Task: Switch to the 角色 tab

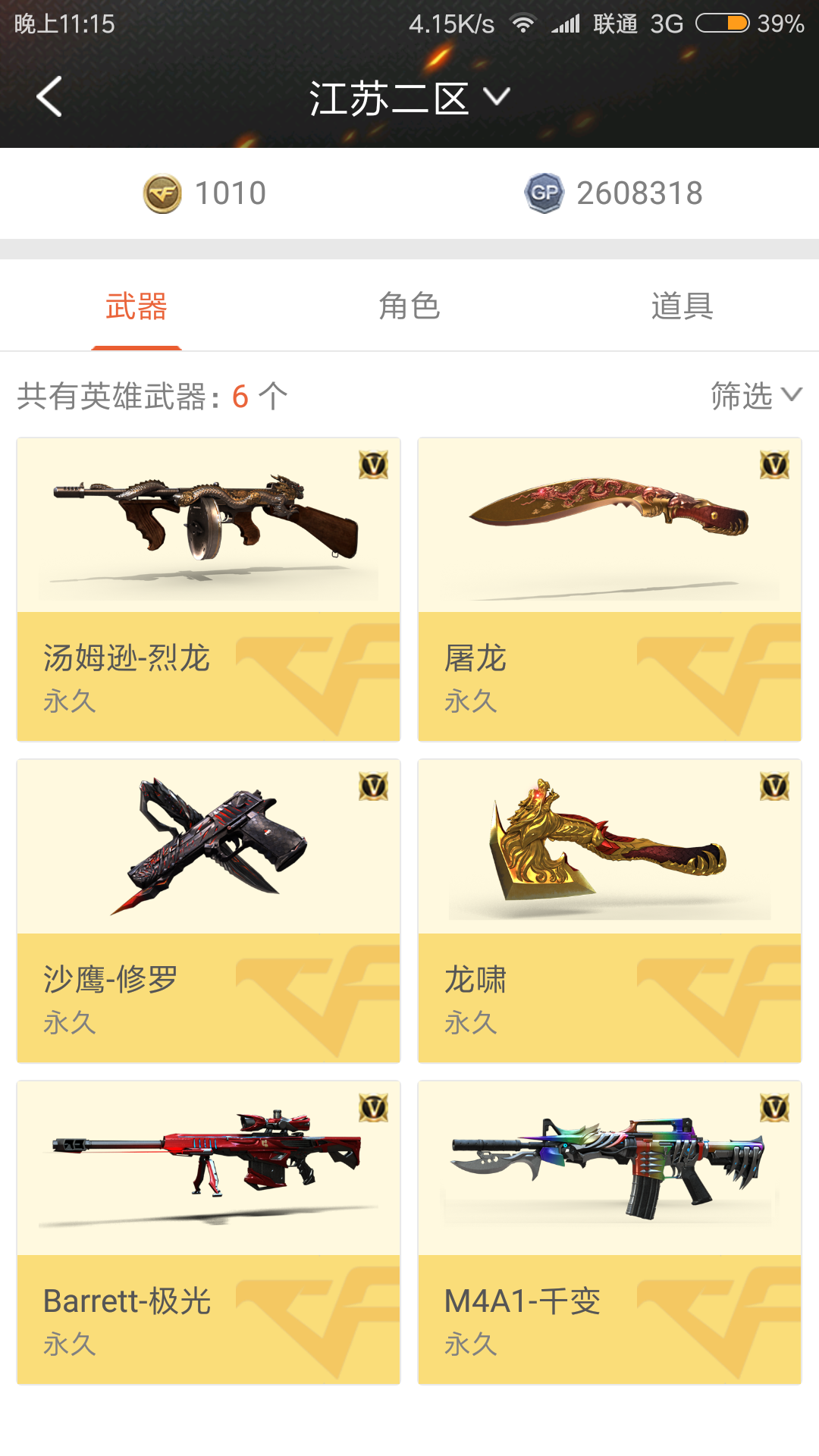Action: click(x=409, y=306)
